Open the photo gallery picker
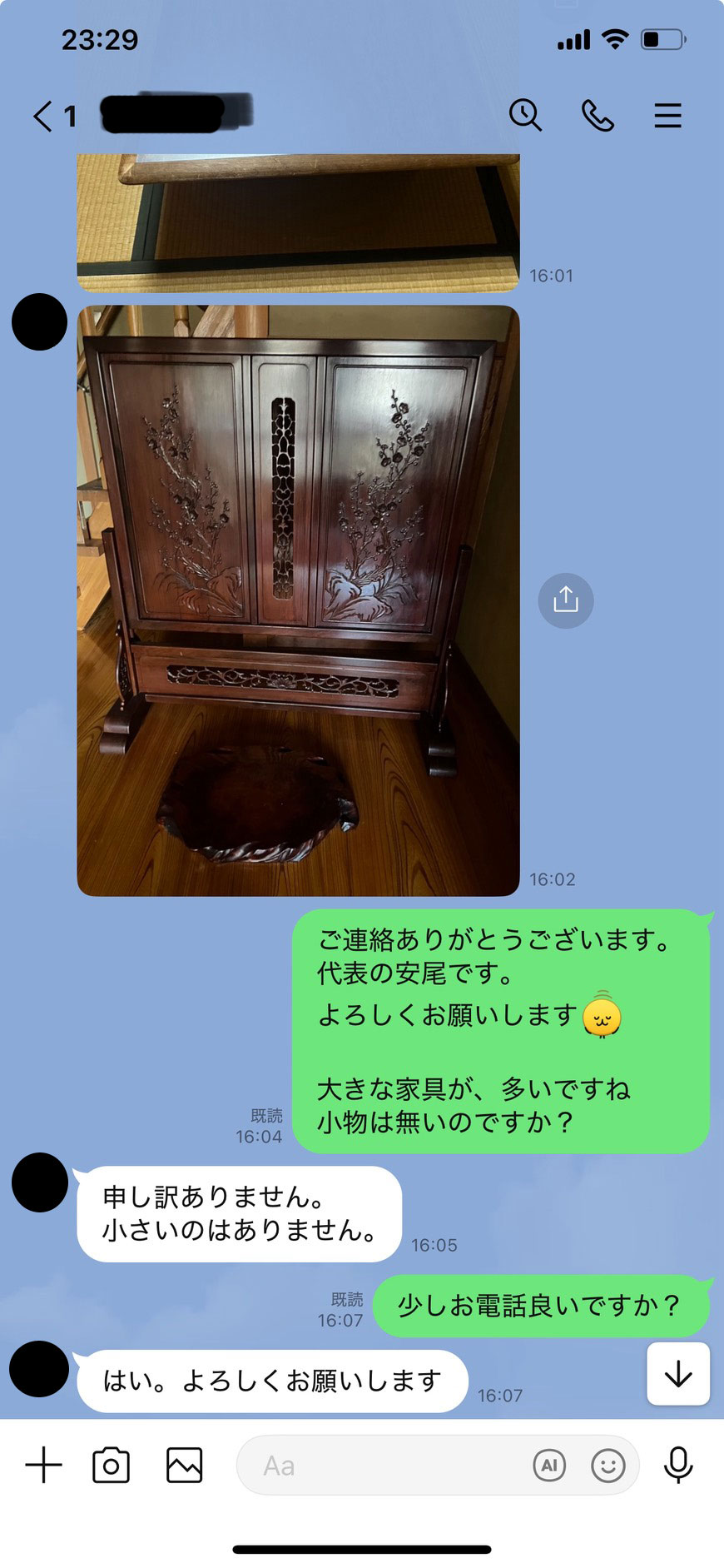The height and width of the screenshot is (1568, 724). (x=184, y=1465)
